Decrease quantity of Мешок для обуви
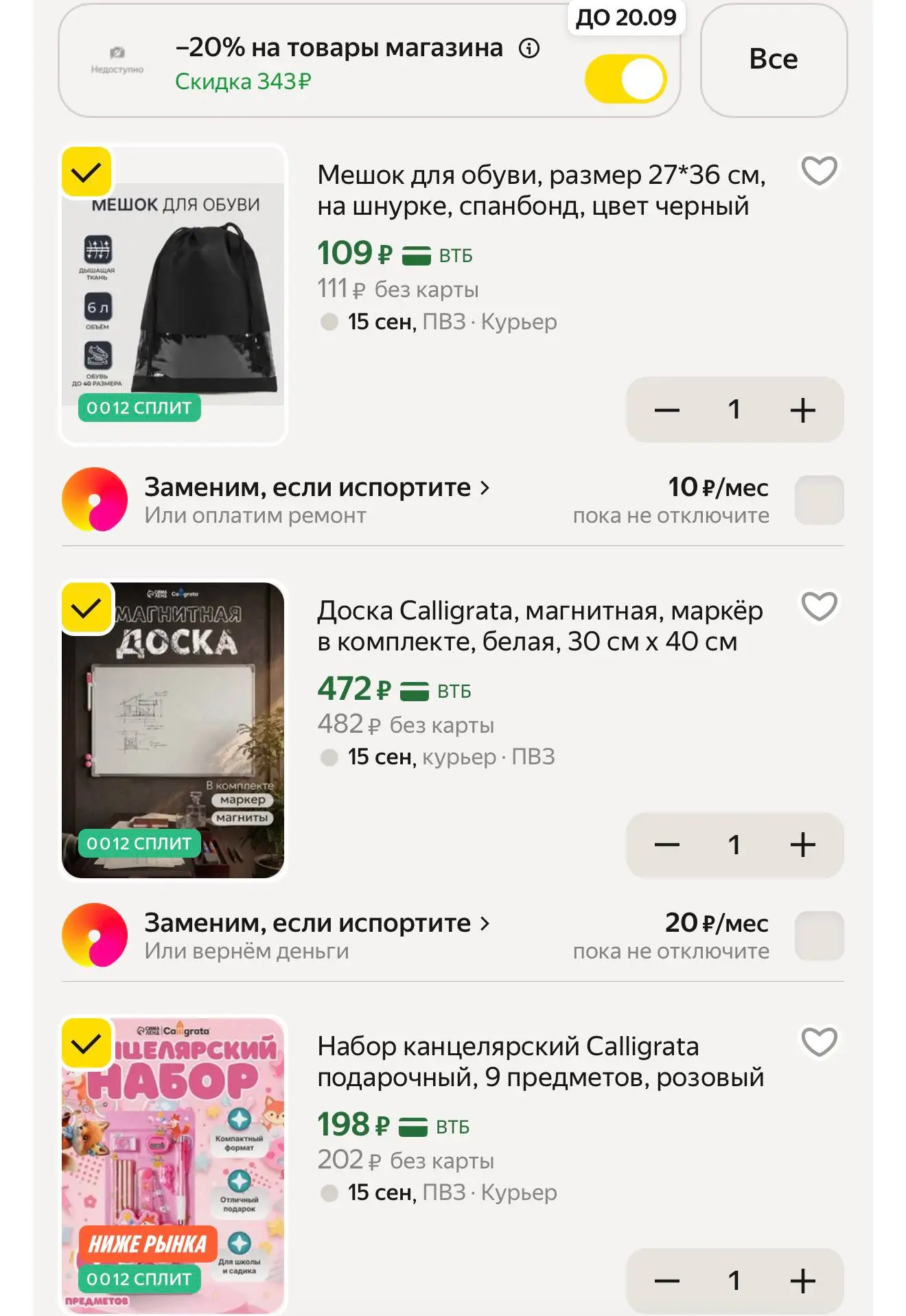The image size is (906, 1316). (x=666, y=410)
